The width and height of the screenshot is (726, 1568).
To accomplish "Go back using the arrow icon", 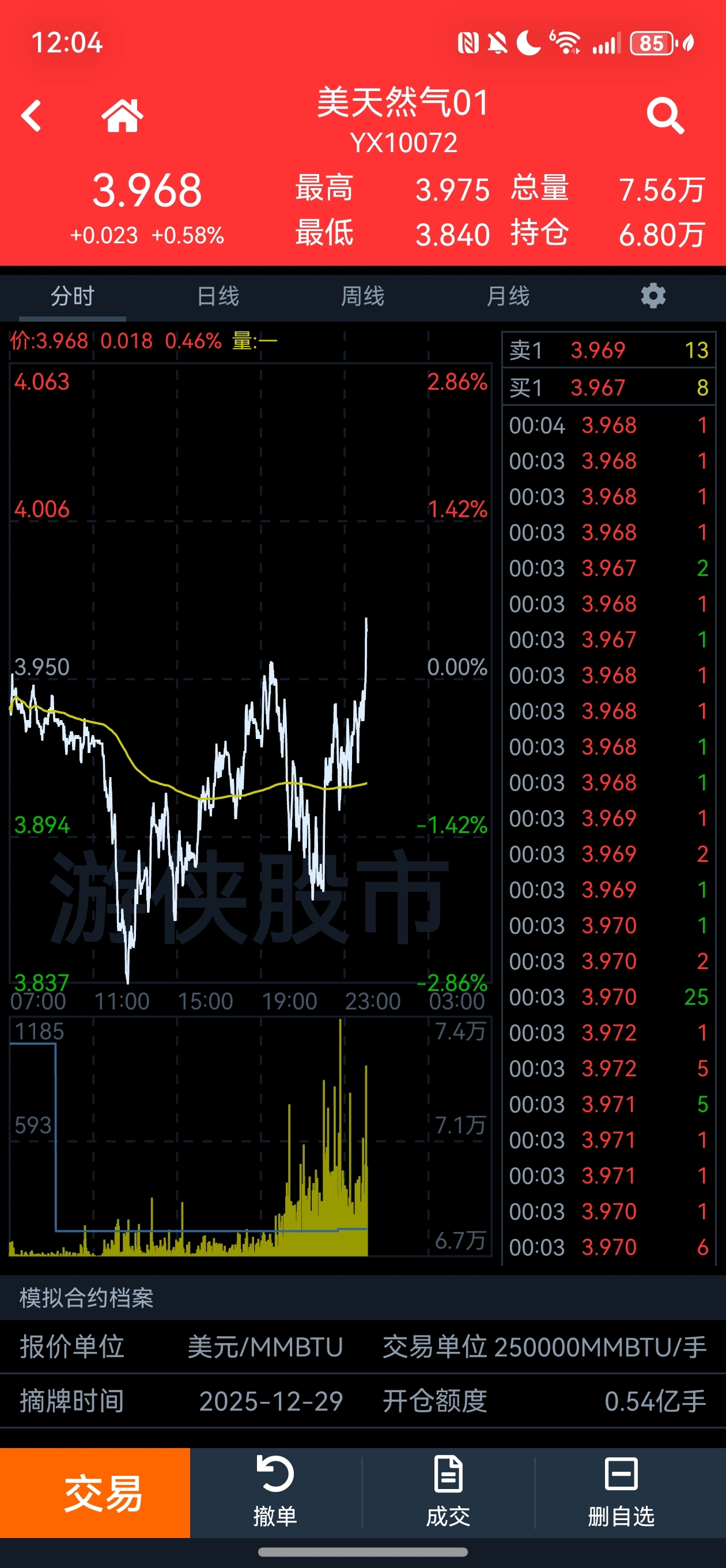I will click(31, 116).
